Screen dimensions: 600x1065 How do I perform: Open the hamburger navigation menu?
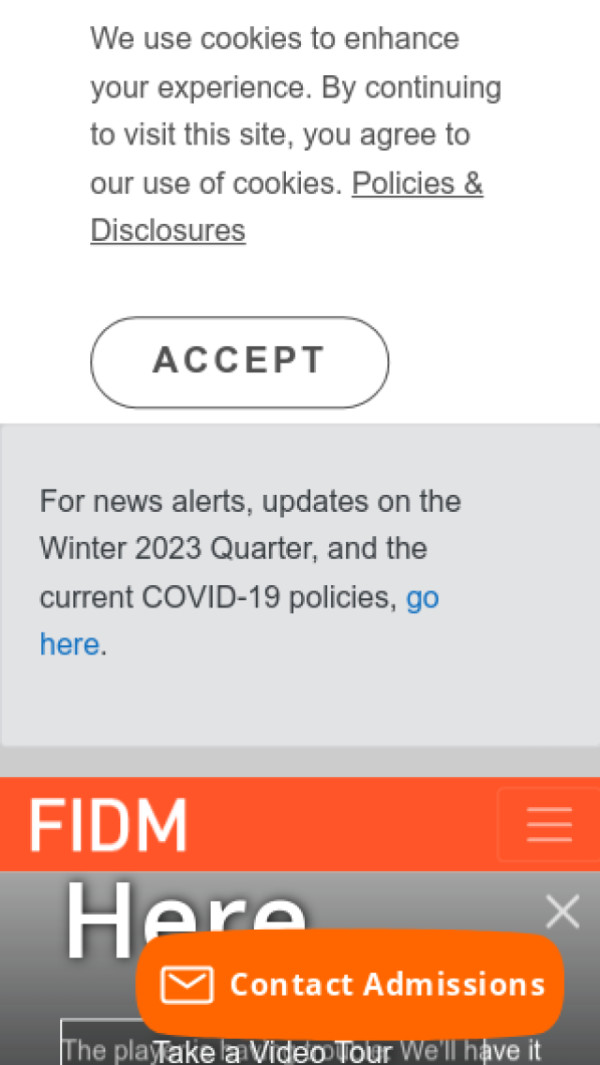(549, 825)
